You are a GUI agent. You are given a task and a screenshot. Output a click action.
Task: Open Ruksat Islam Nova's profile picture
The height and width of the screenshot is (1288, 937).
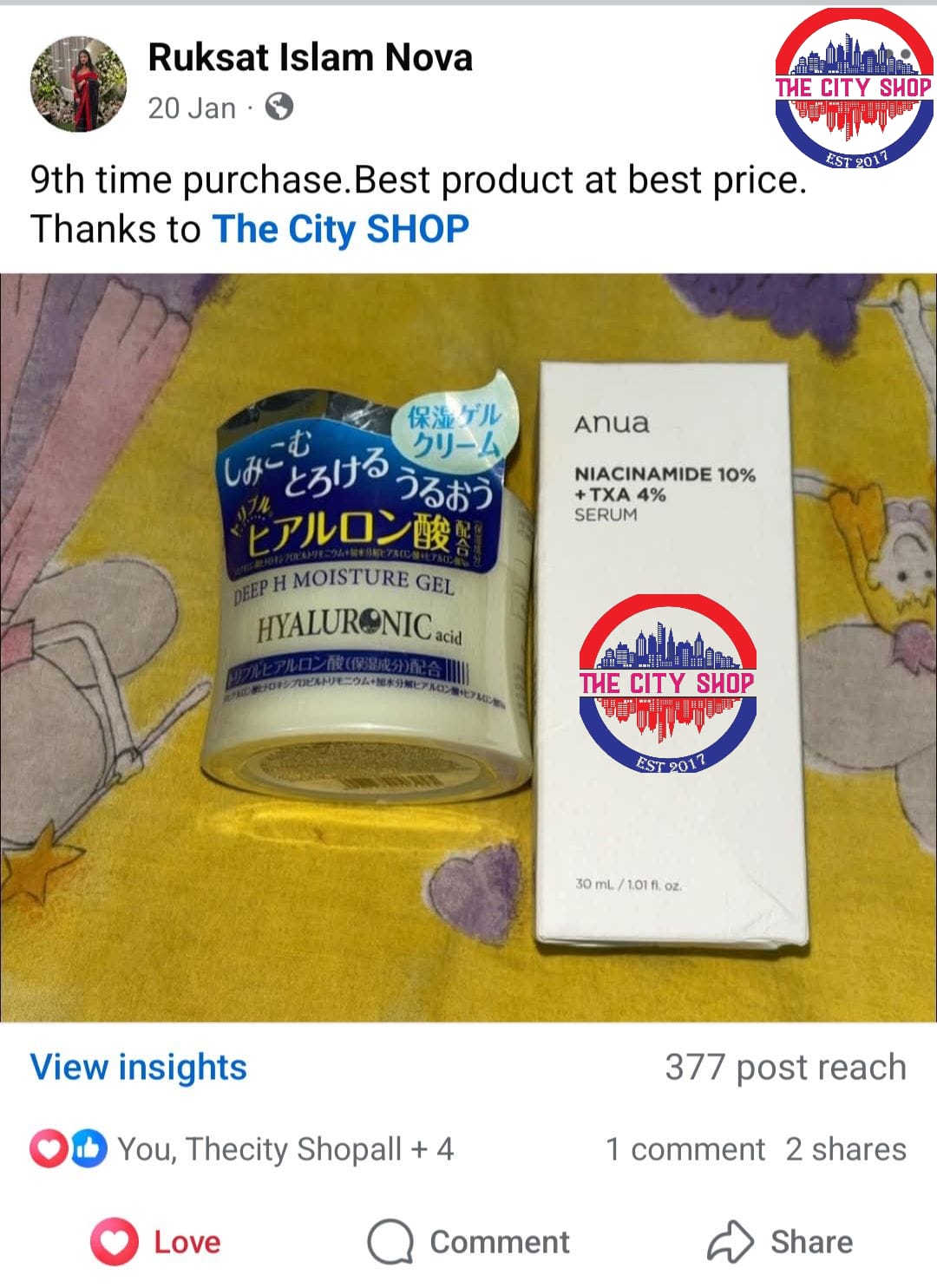tap(79, 84)
